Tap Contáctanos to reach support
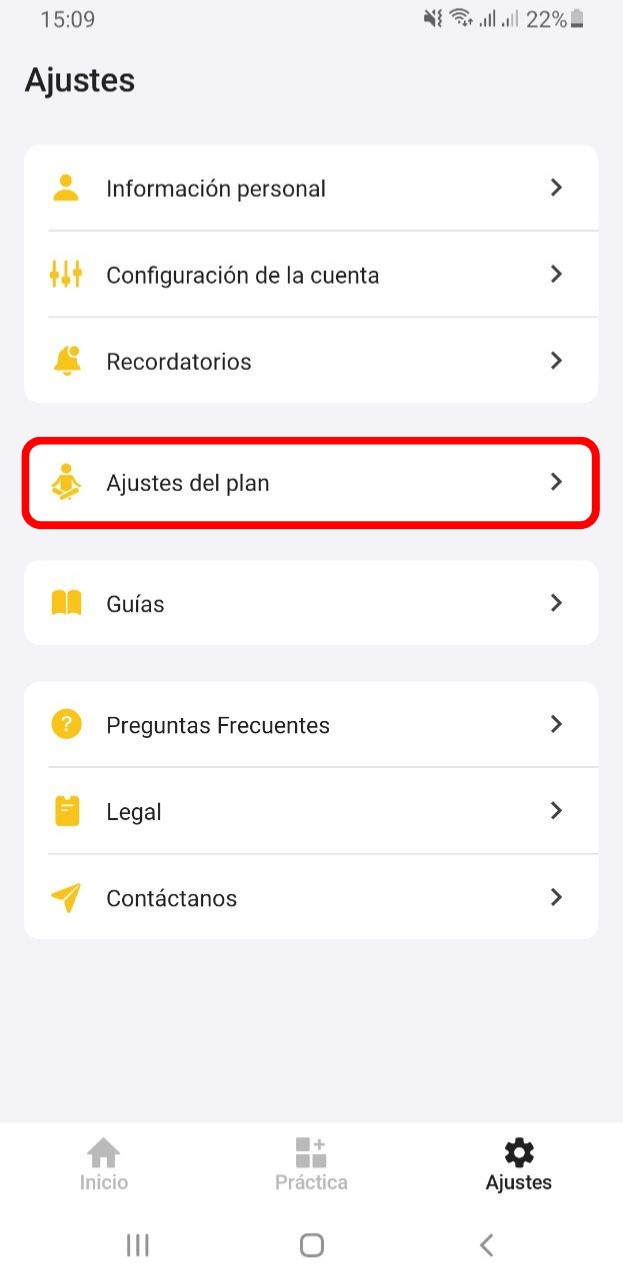The image size is (623, 1280). 310,898
